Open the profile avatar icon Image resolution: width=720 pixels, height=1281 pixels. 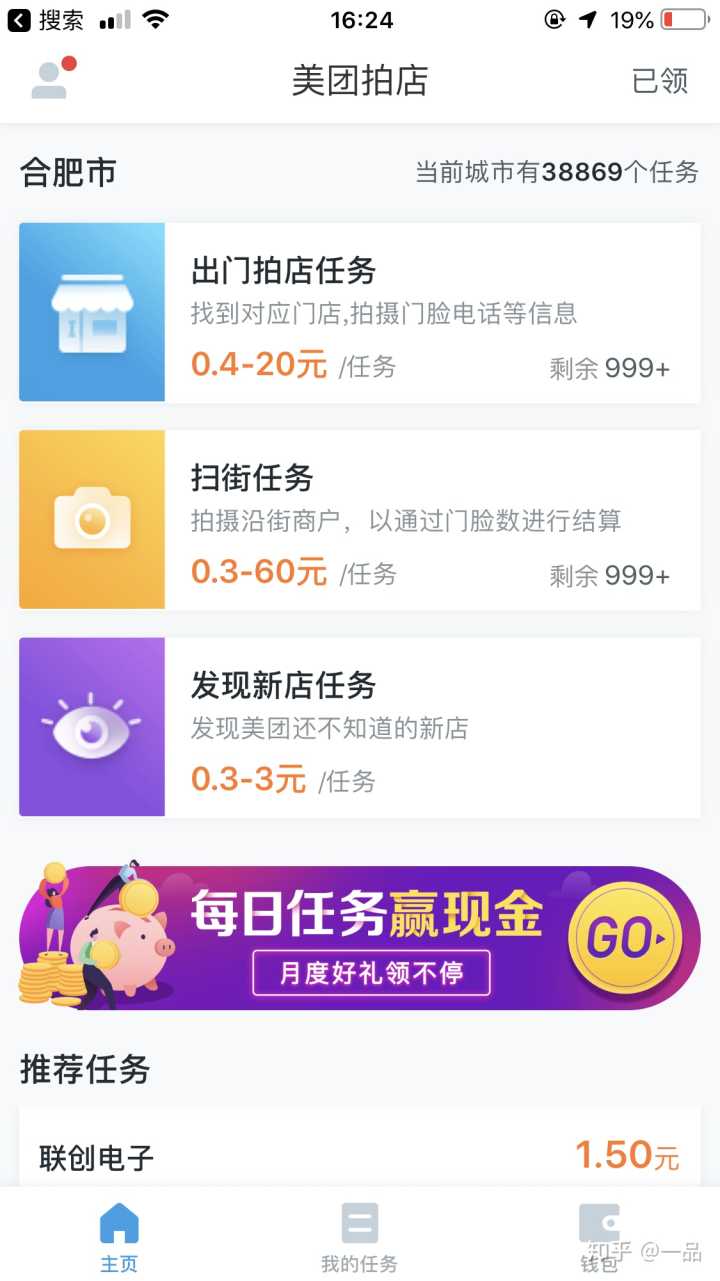pos(52,80)
